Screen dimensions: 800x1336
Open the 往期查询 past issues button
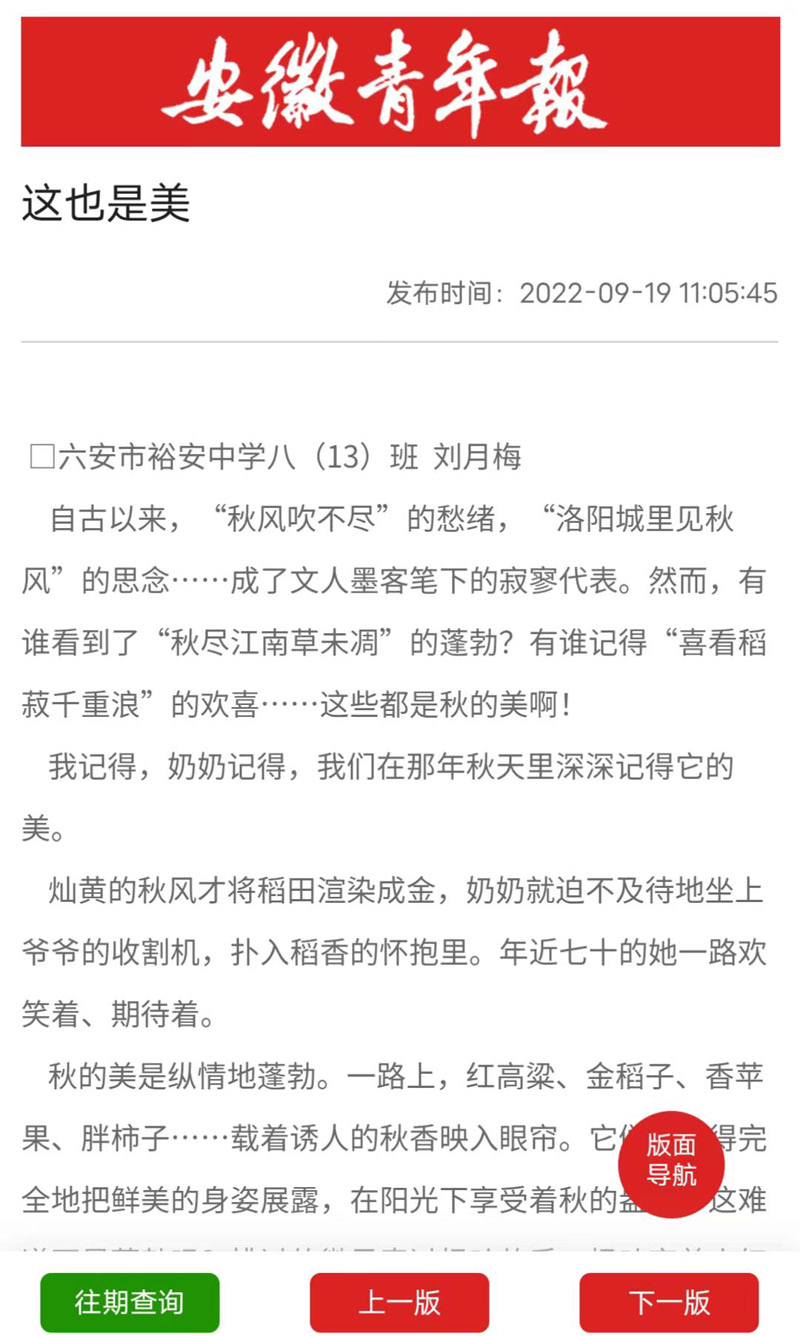coord(130,1302)
